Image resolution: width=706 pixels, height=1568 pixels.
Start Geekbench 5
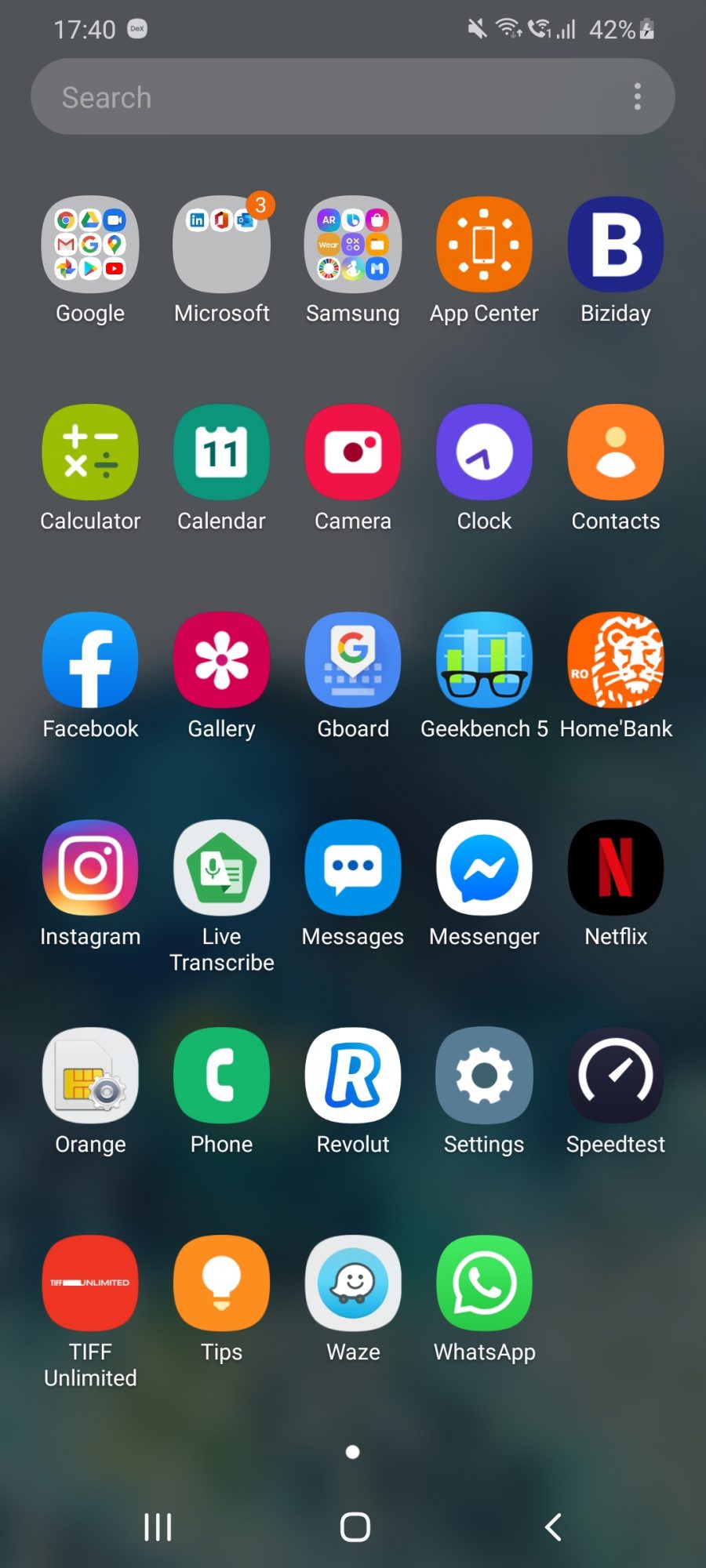[484, 660]
